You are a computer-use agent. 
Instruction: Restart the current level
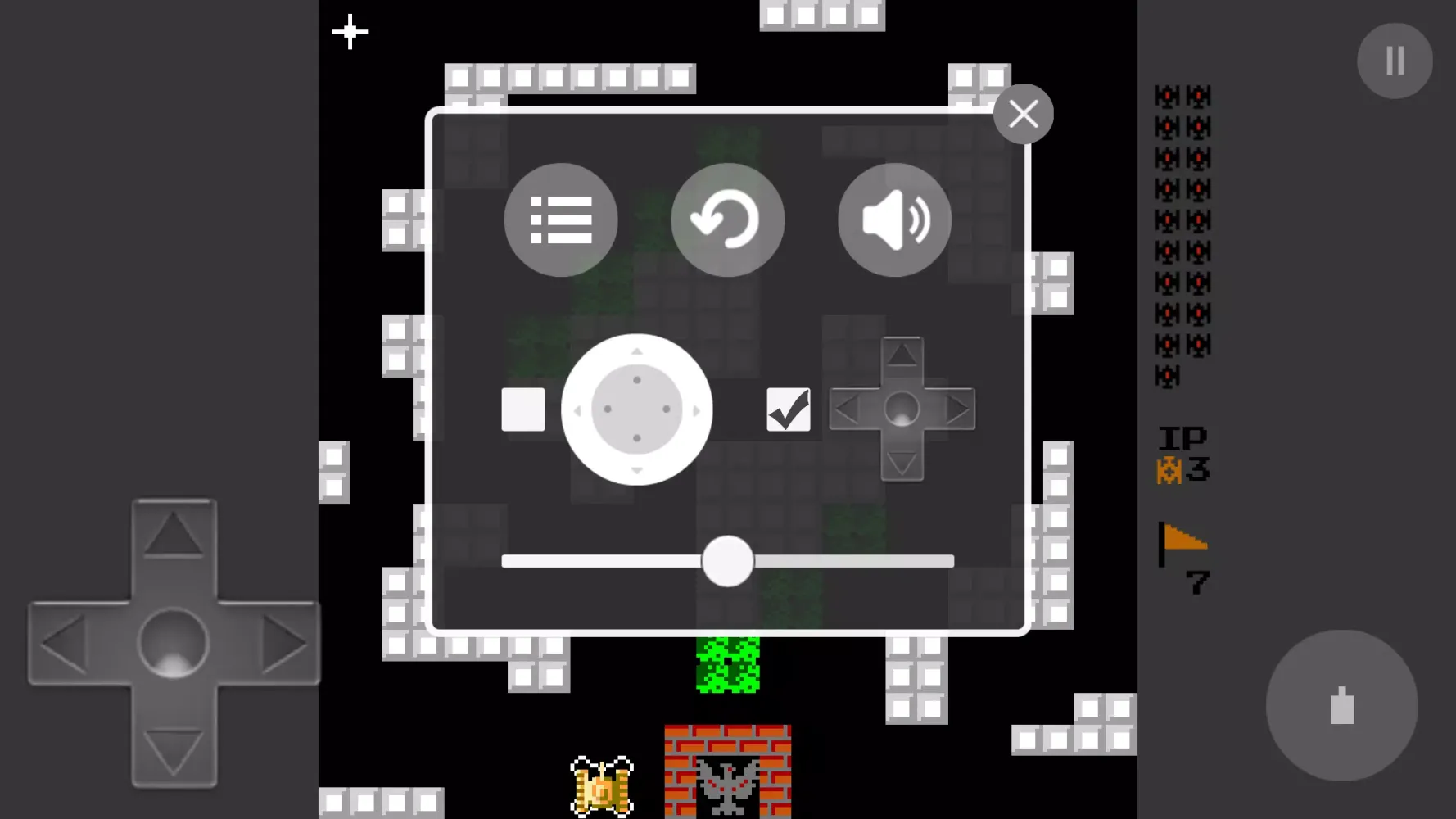pyautogui.click(x=727, y=219)
